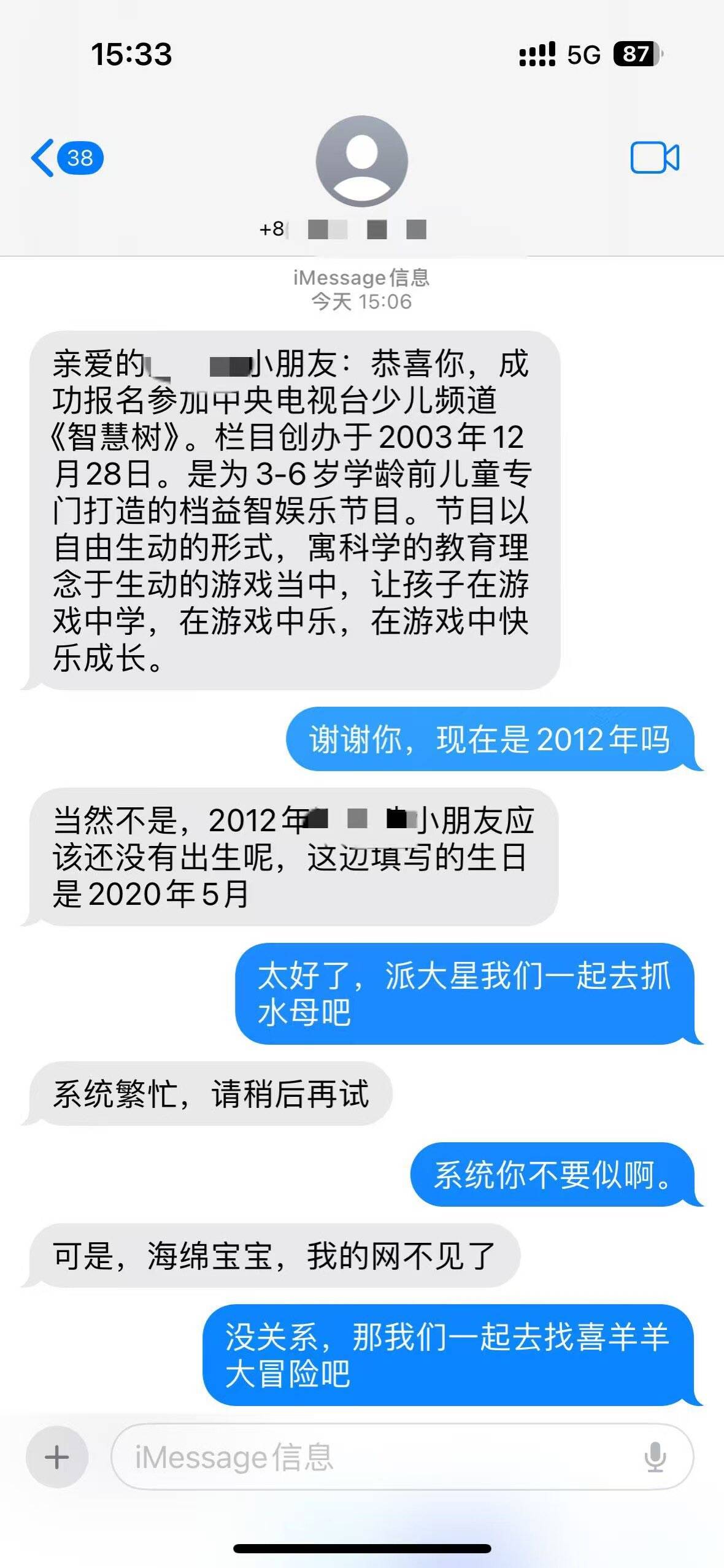The image size is (724, 1568).
Task: Tap the microphone to dictate a message
Action: pos(655,1456)
